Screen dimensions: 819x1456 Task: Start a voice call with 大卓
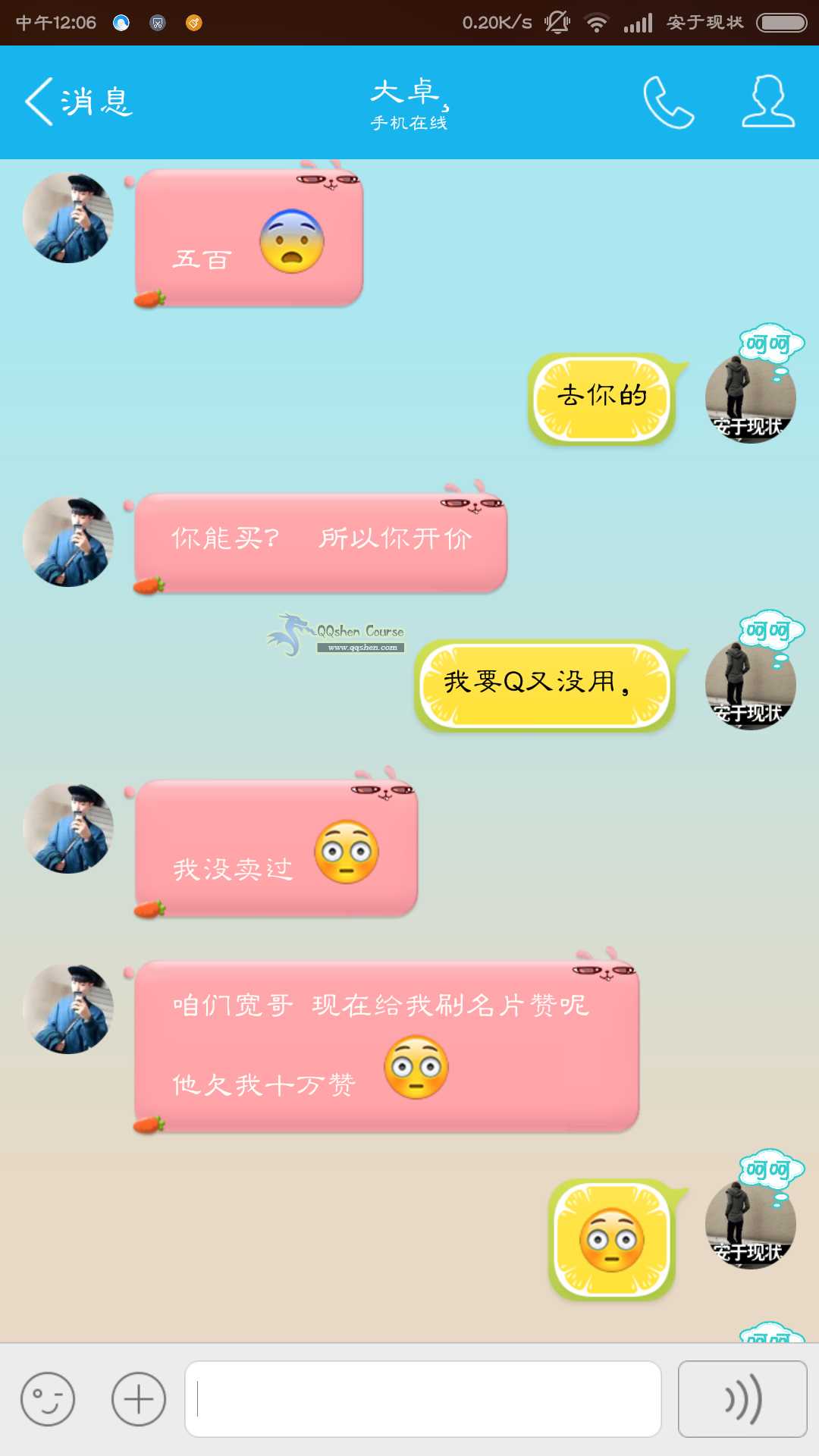click(x=668, y=102)
